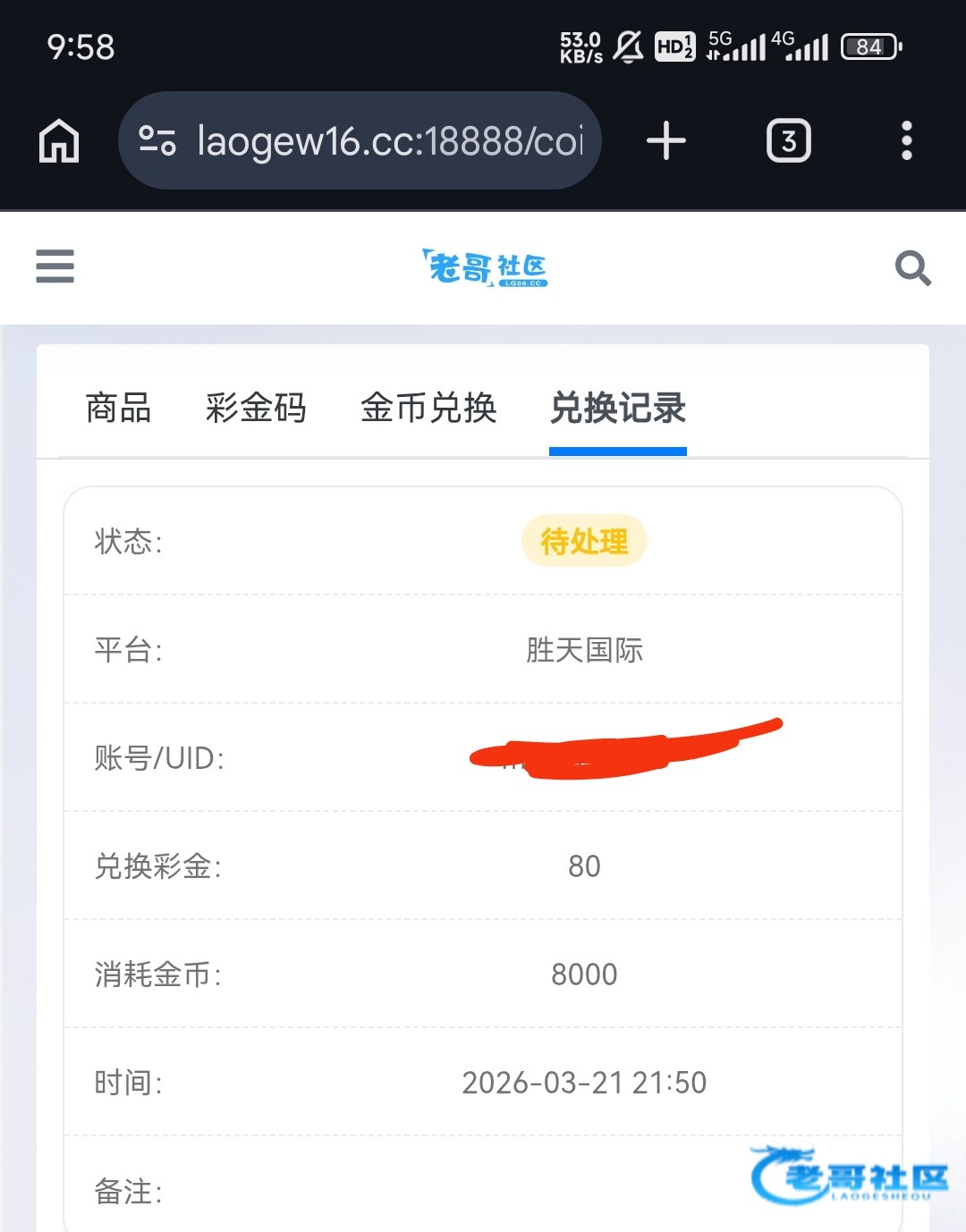This screenshot has height=1232, width=966.
Task: Open the browser overflow menu
Action: tap(906, 141)
